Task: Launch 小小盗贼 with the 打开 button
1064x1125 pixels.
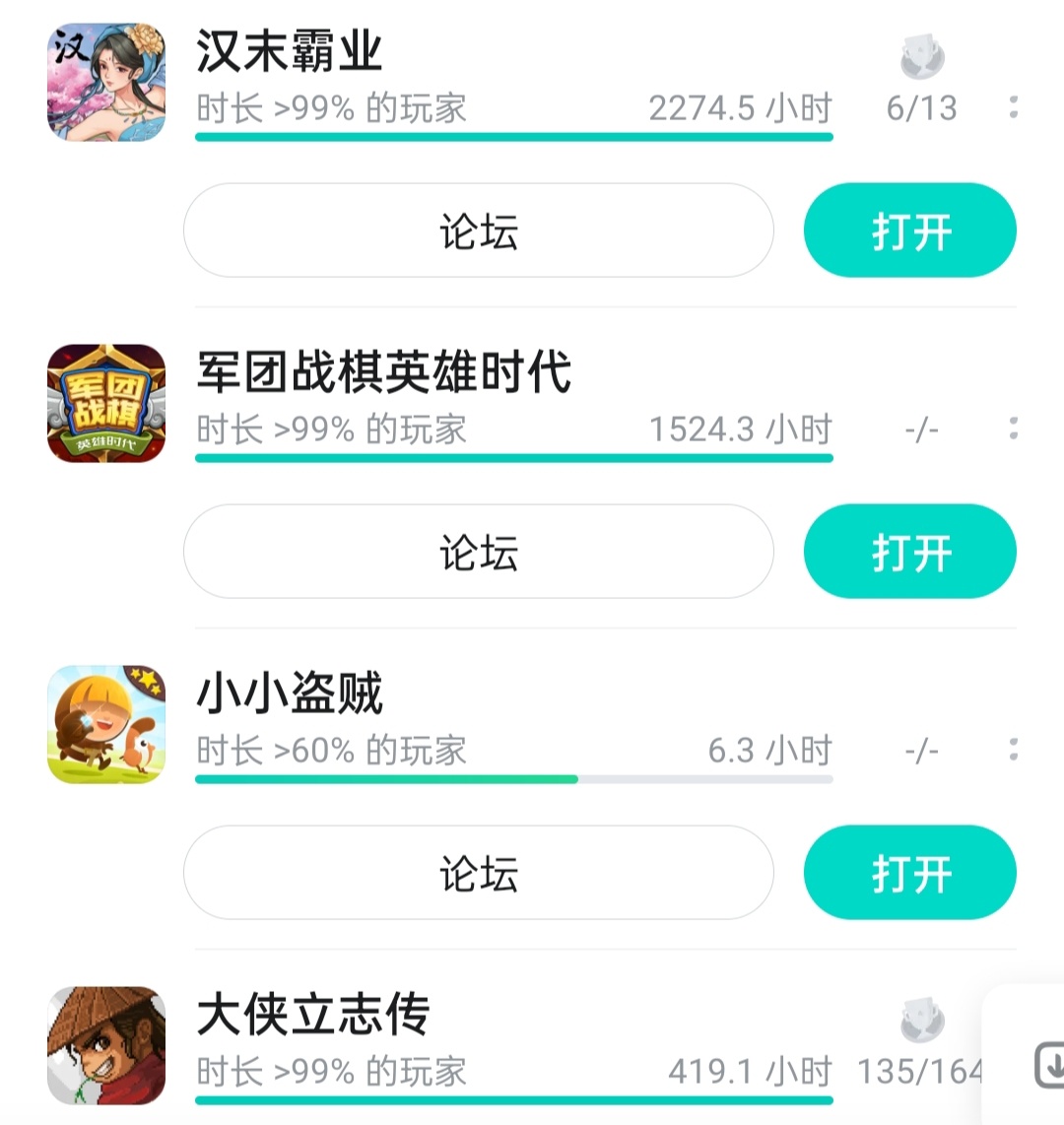Action: click(x=909, y=873)
